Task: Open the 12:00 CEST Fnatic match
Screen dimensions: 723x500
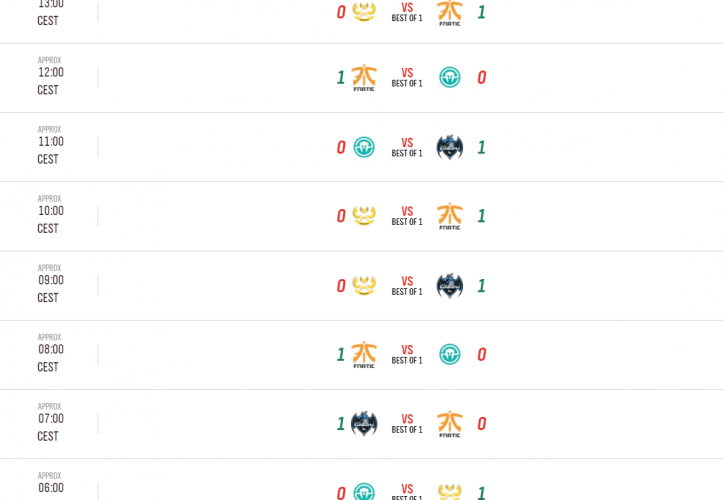Action: coord(407,78)
